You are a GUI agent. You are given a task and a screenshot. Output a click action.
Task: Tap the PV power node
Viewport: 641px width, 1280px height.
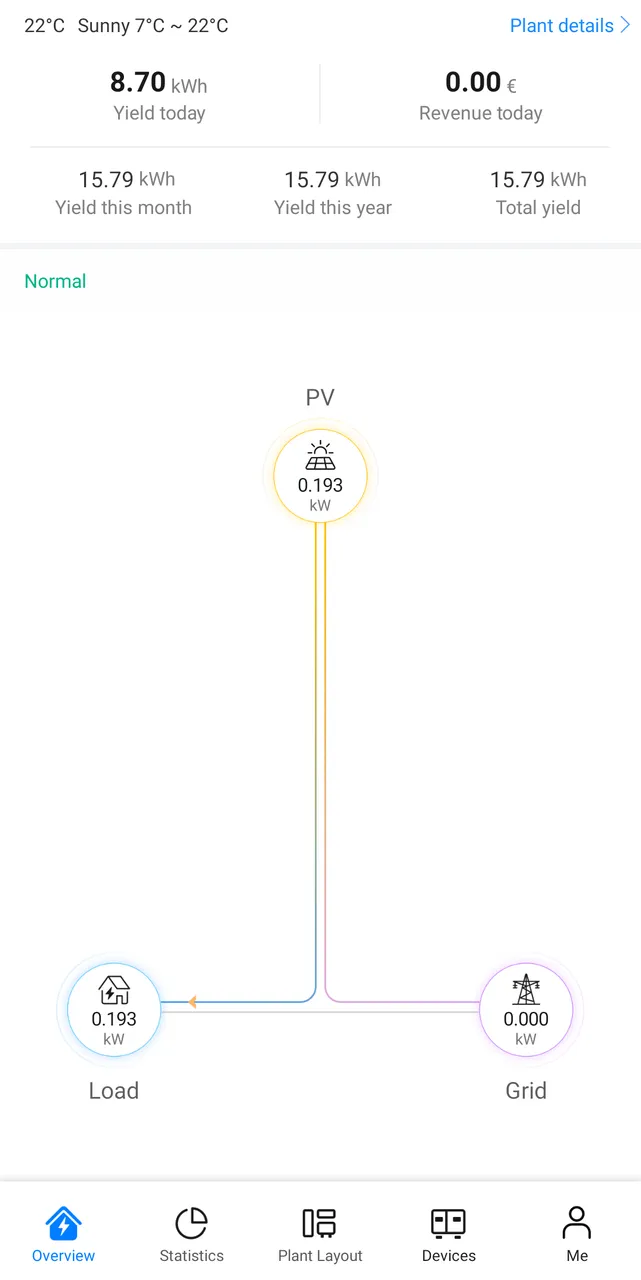pos(320,476)
